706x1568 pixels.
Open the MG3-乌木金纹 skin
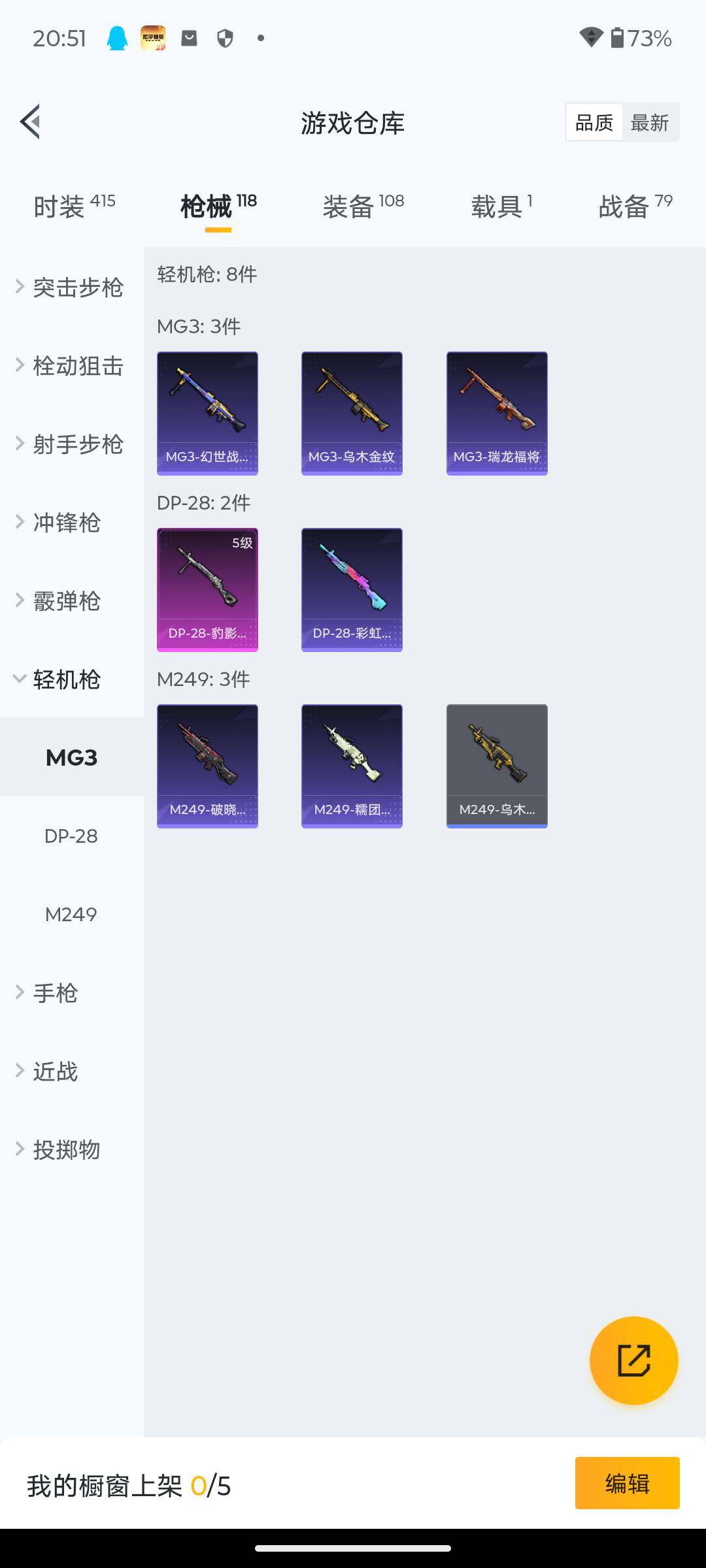[x=352, y=413]
